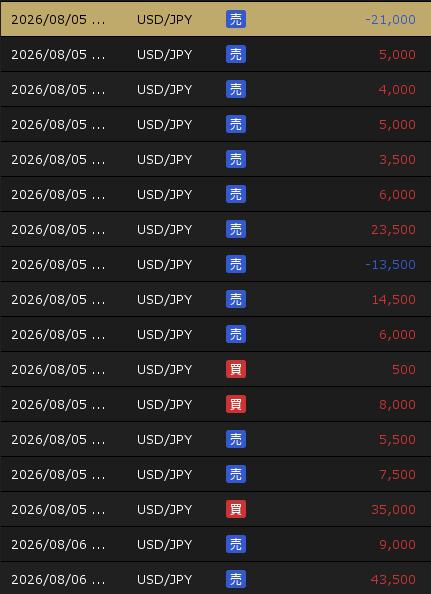
Task: Select the buy trade row showing 500
Action: 216,369
